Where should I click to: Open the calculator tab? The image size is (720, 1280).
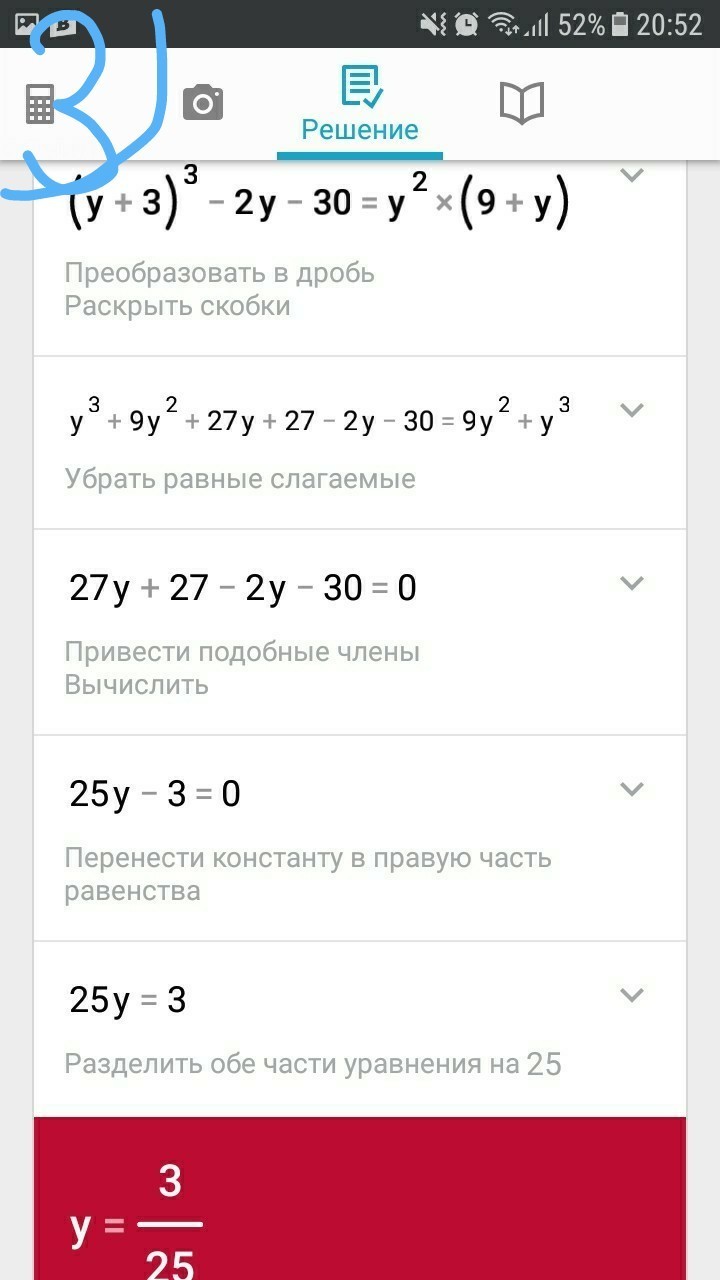pos(40,104)
